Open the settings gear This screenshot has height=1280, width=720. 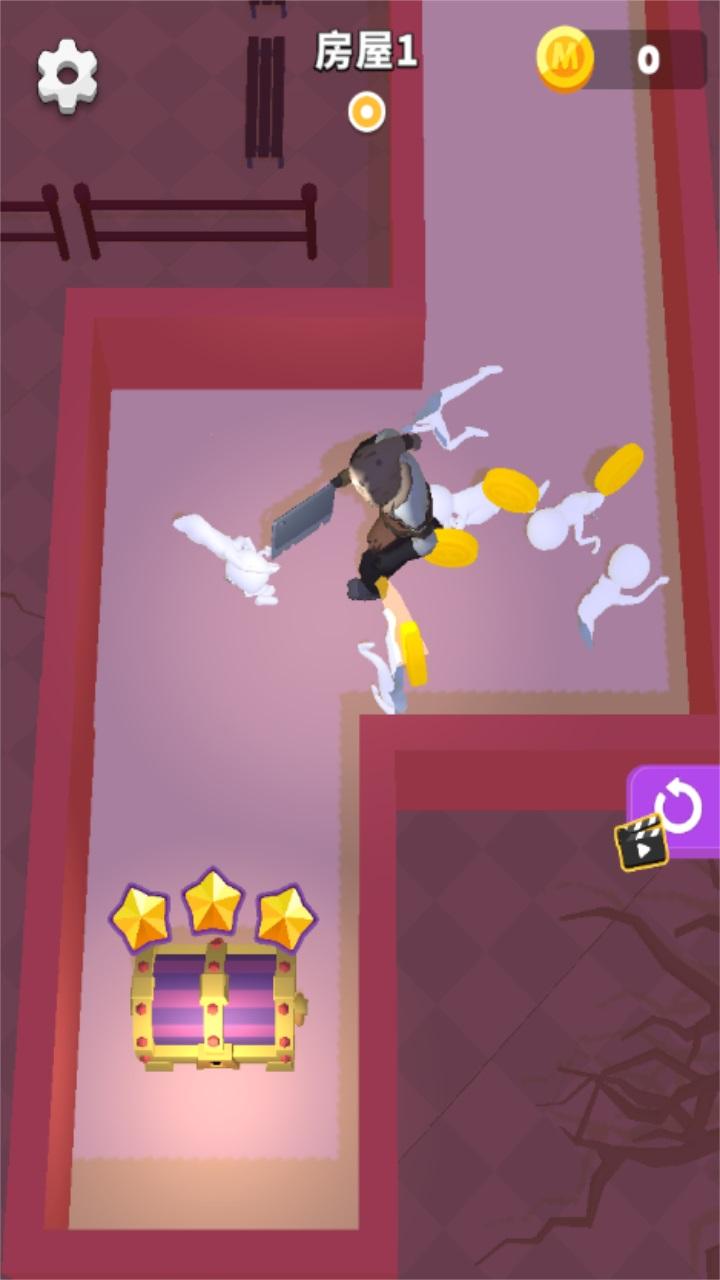pos(67,74)
